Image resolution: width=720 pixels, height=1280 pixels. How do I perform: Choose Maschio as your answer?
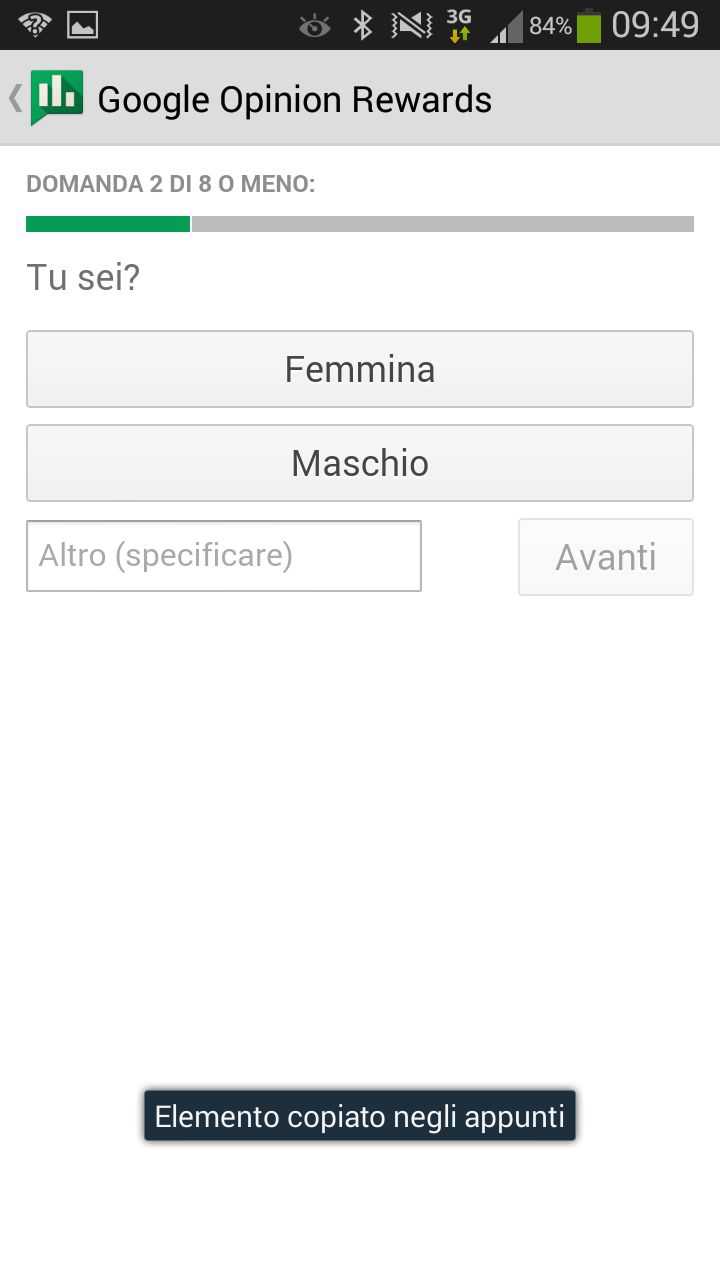[x=360, y=463]
